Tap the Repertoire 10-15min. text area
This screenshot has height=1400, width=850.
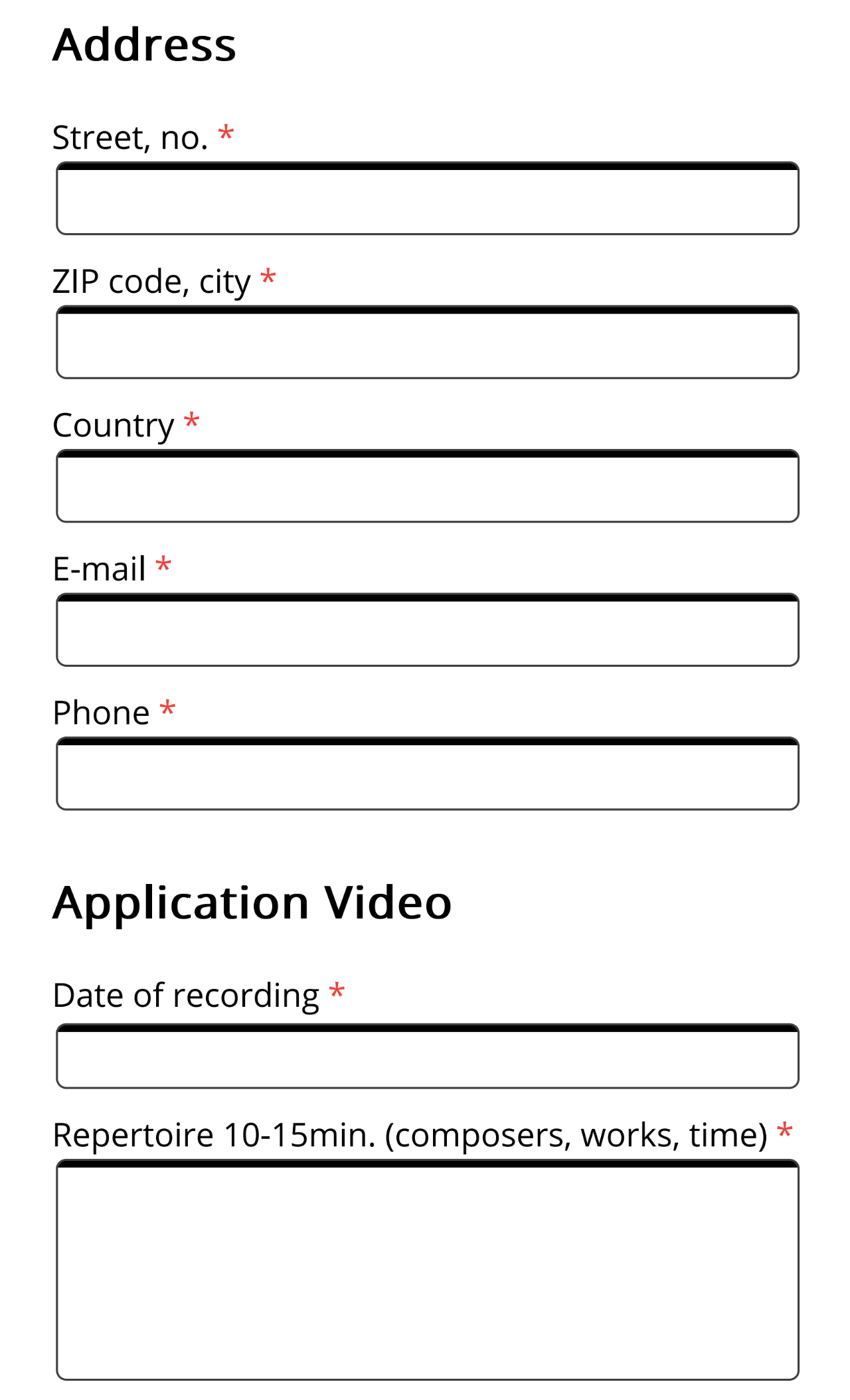pos(427,1271)
